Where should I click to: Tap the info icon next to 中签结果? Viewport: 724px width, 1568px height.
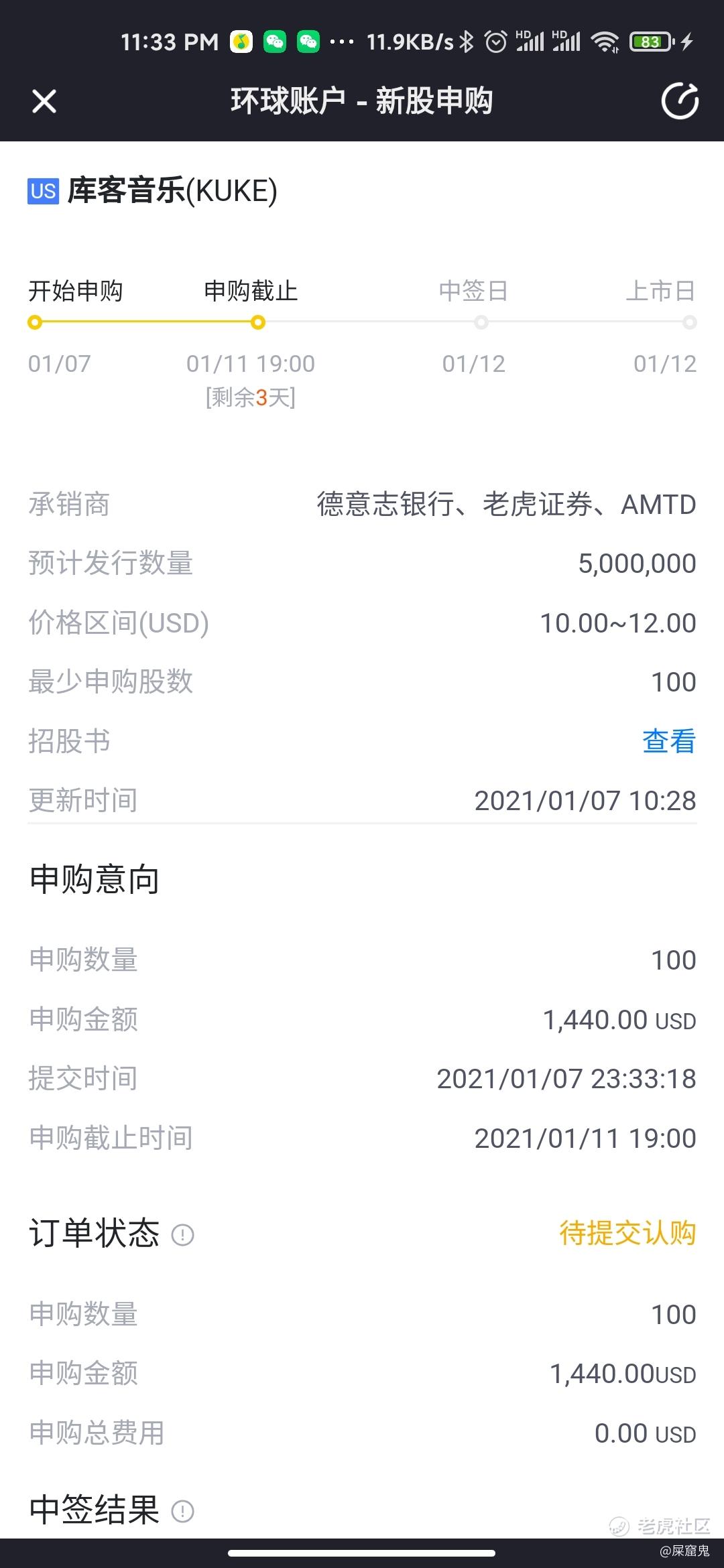(183, 1511)
